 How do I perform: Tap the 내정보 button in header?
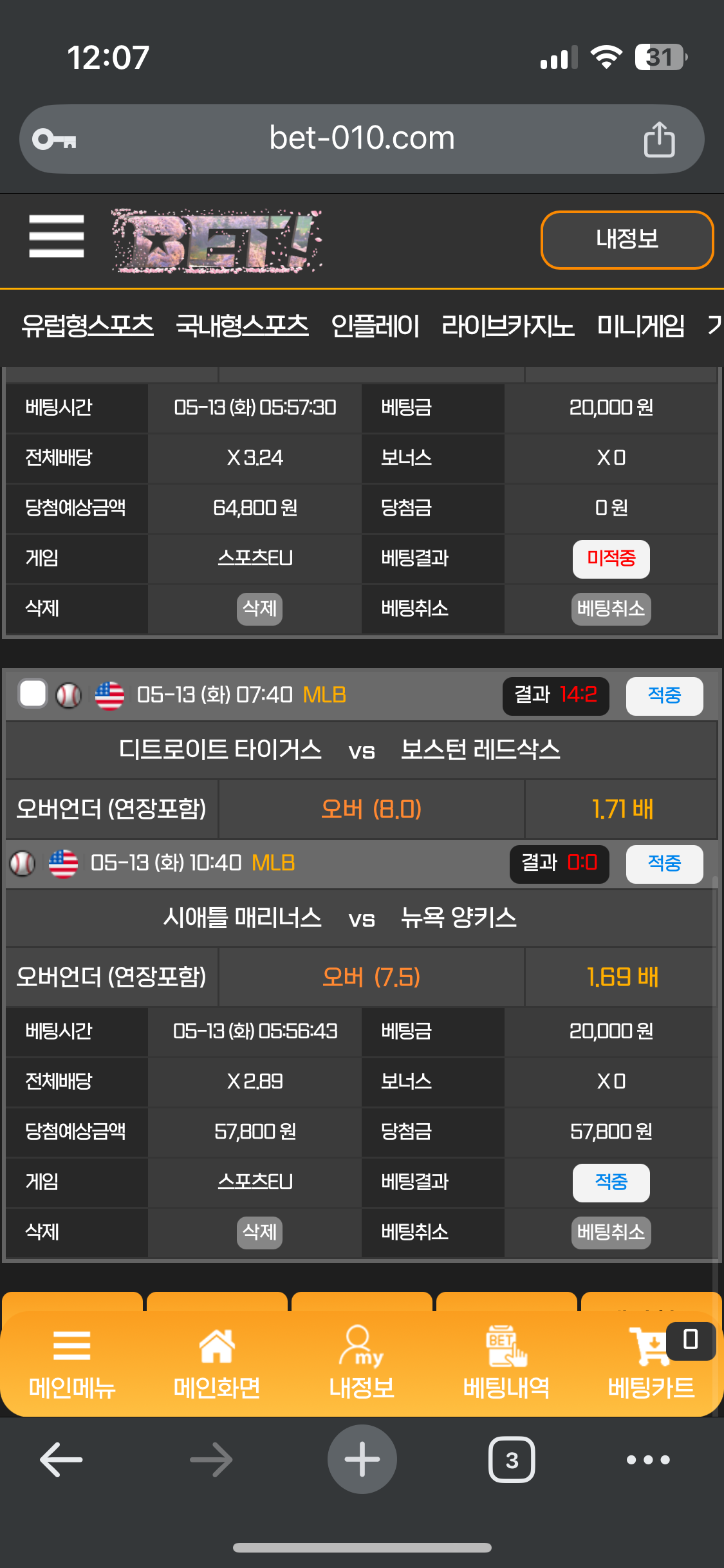[x=627, y=239]
